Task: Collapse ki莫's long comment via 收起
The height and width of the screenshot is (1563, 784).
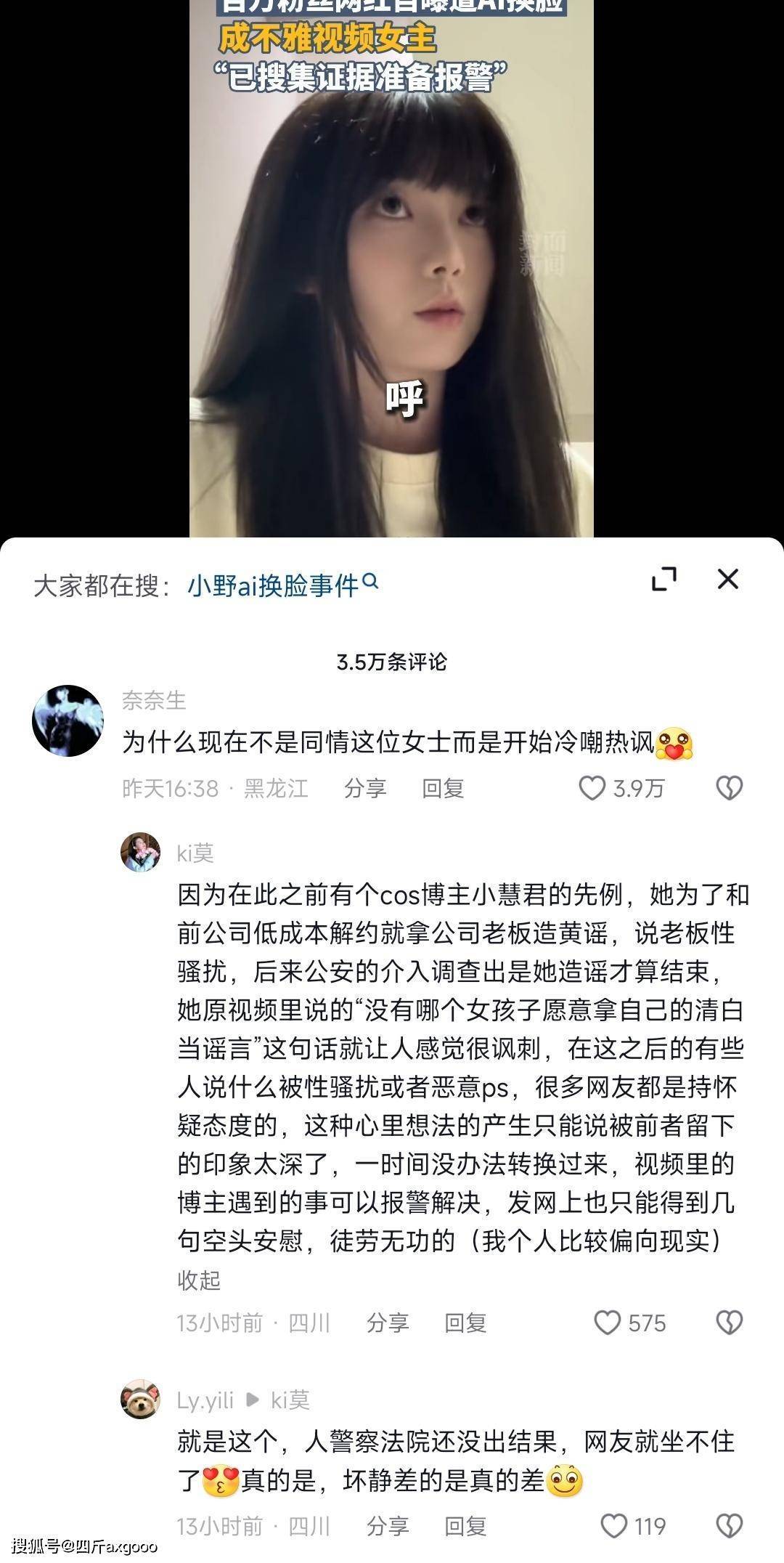Action: click(x=198, y=1280)
